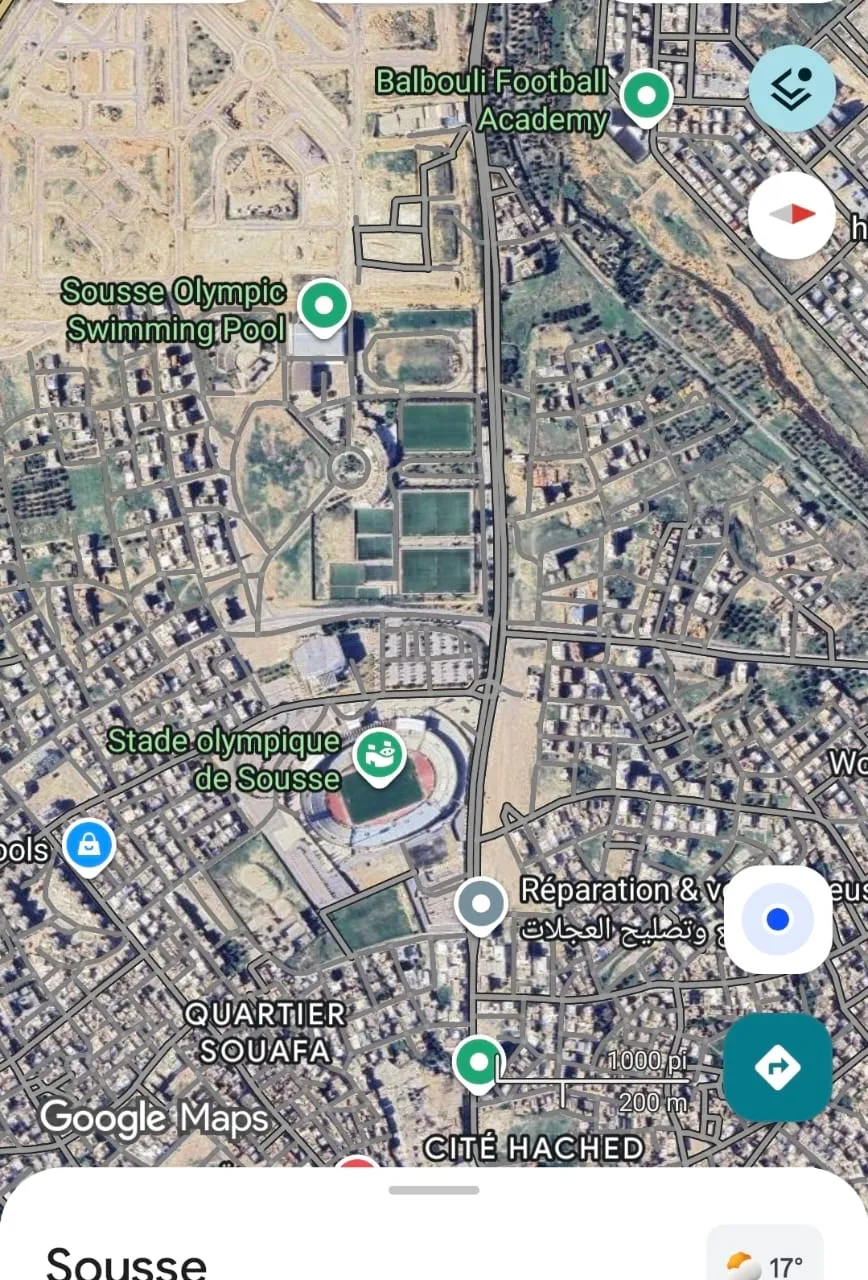Tap the blue lock pin near pools
Viewport: 868px width, 1280px height.
[x=89, y=845]
